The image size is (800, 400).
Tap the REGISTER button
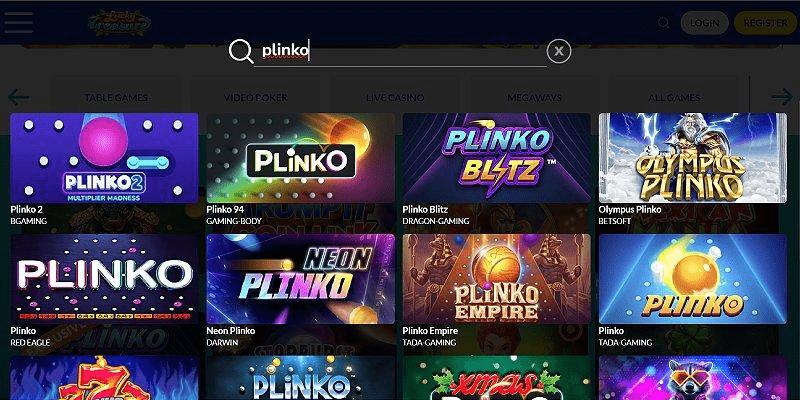[x=765, y=22]
